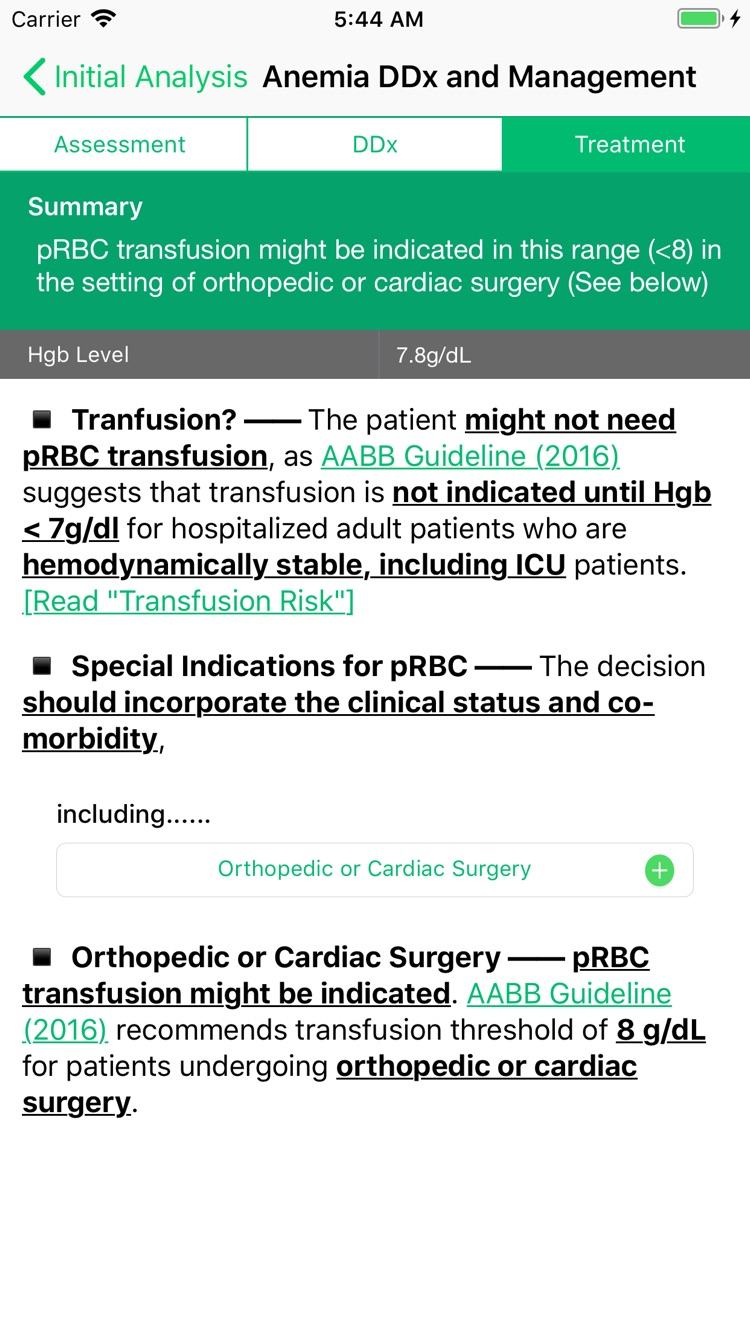Tap the square bullet icon beside Tranfusion?

[x=40, y=418]
